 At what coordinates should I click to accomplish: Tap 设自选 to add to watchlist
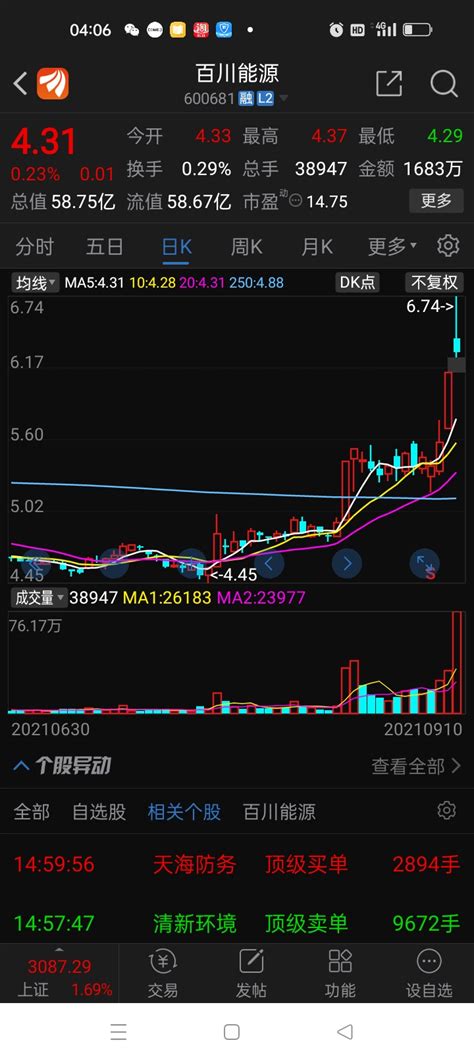click(429, 974)
